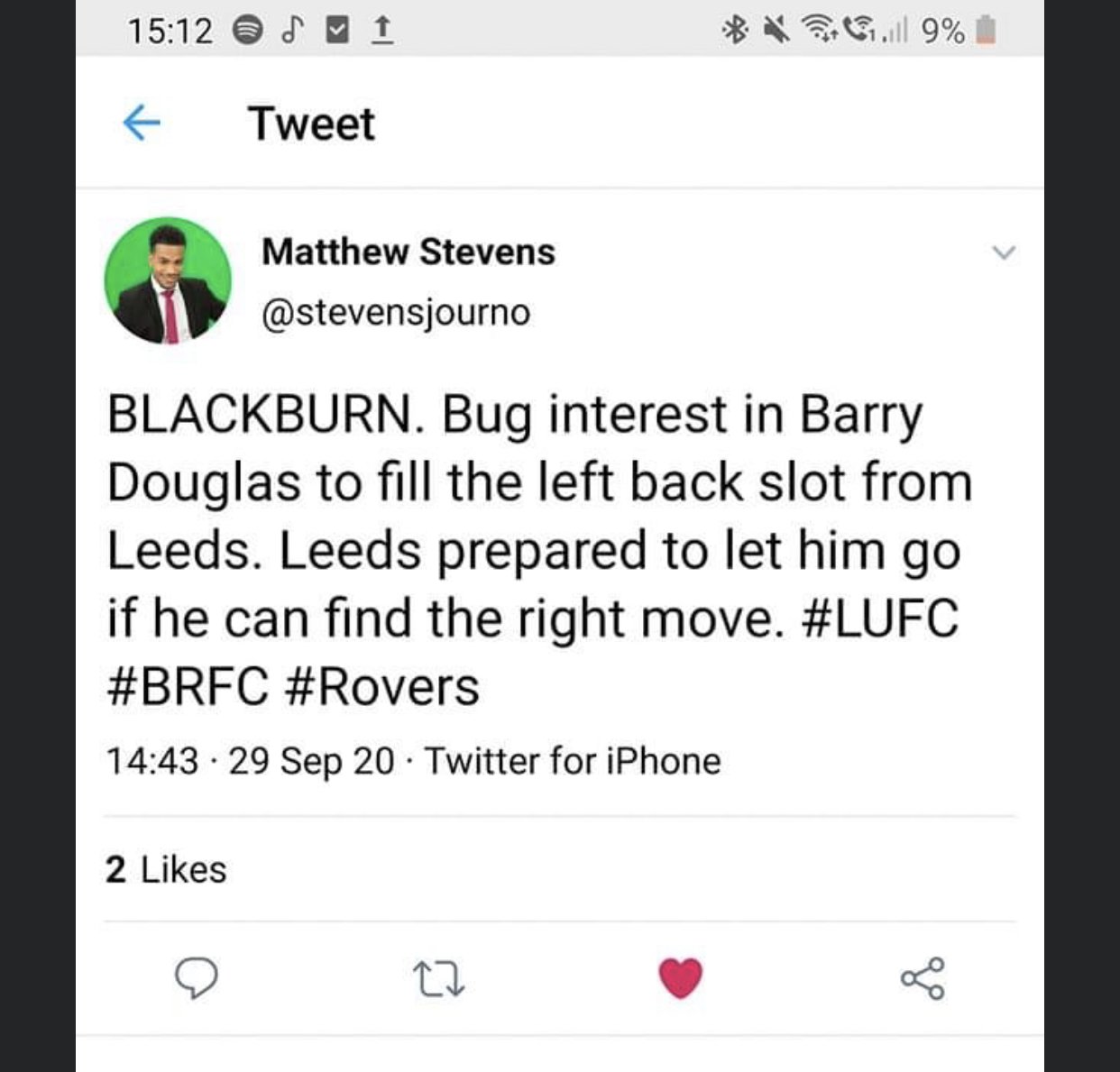Open the #LUFC hashtag
This screenshot has height=1072, width=1120.
pos(879,619)
